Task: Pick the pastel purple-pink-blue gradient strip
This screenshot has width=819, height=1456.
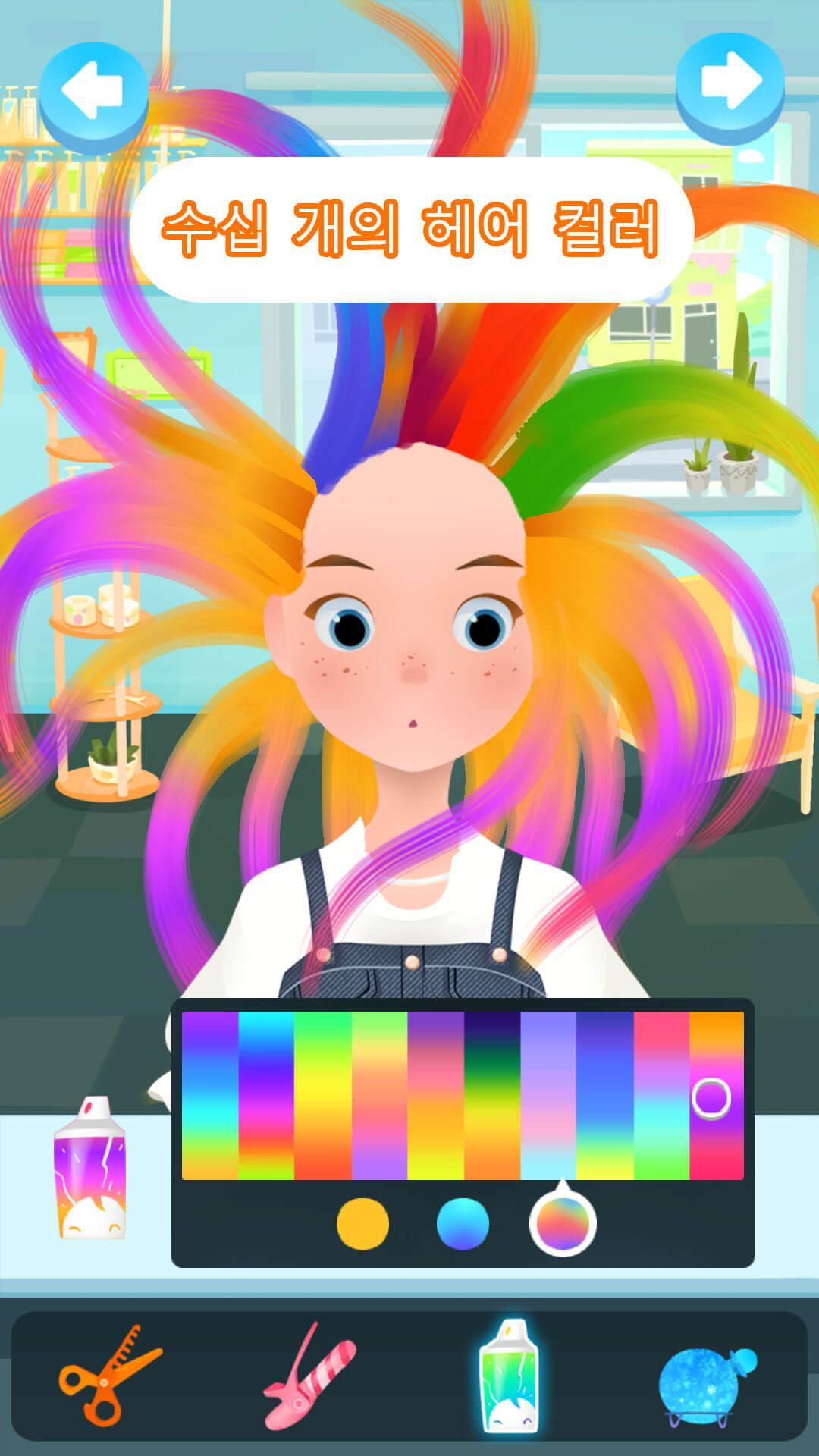Action: click(x=548, y=1096)
